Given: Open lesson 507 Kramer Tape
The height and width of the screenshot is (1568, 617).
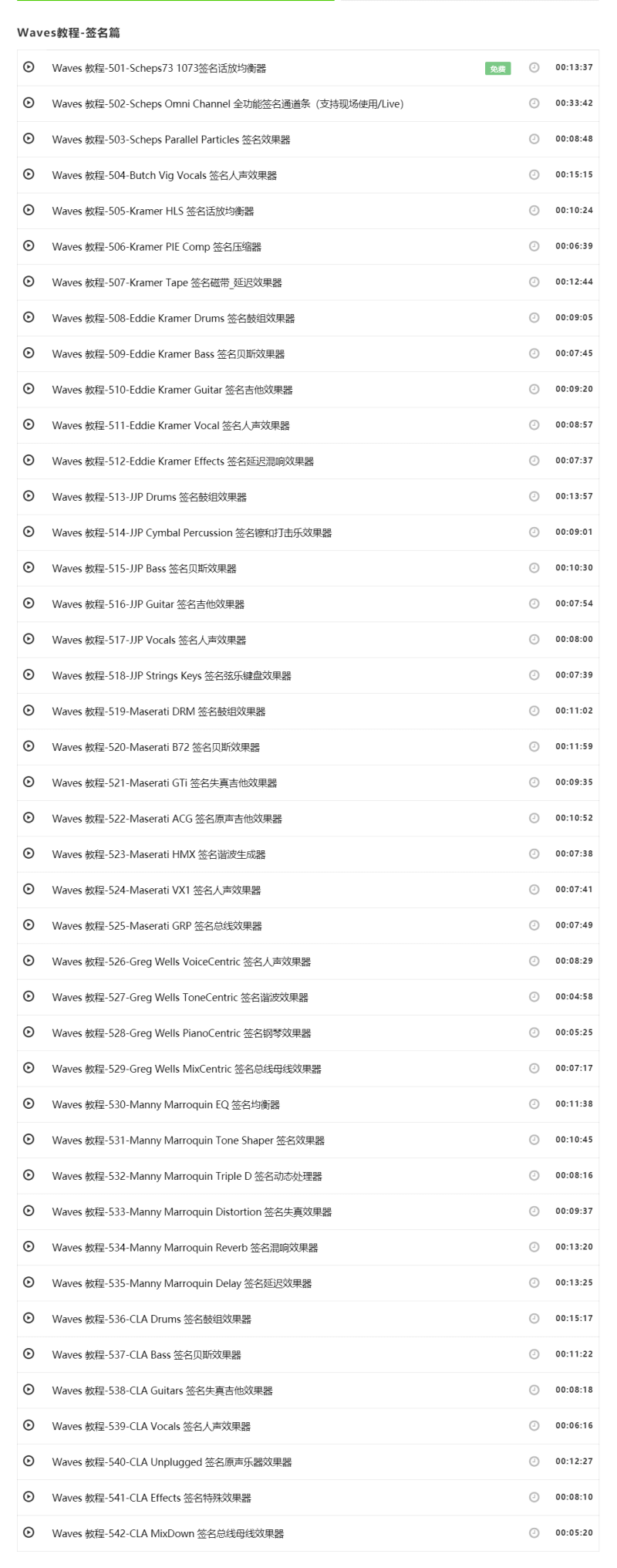Looking at the screenshot, I should 167,282.
